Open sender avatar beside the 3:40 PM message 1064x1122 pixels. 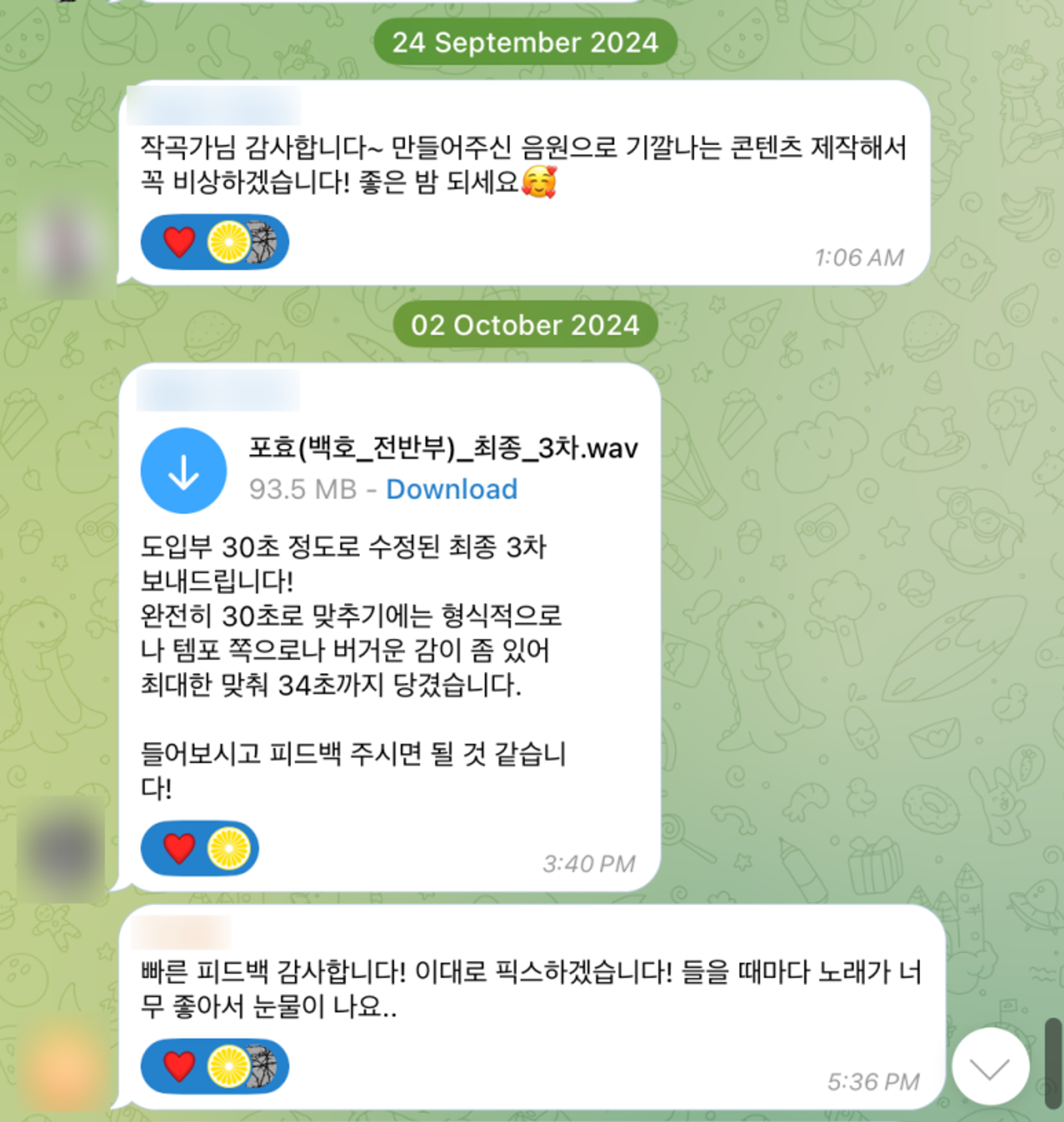62,849
